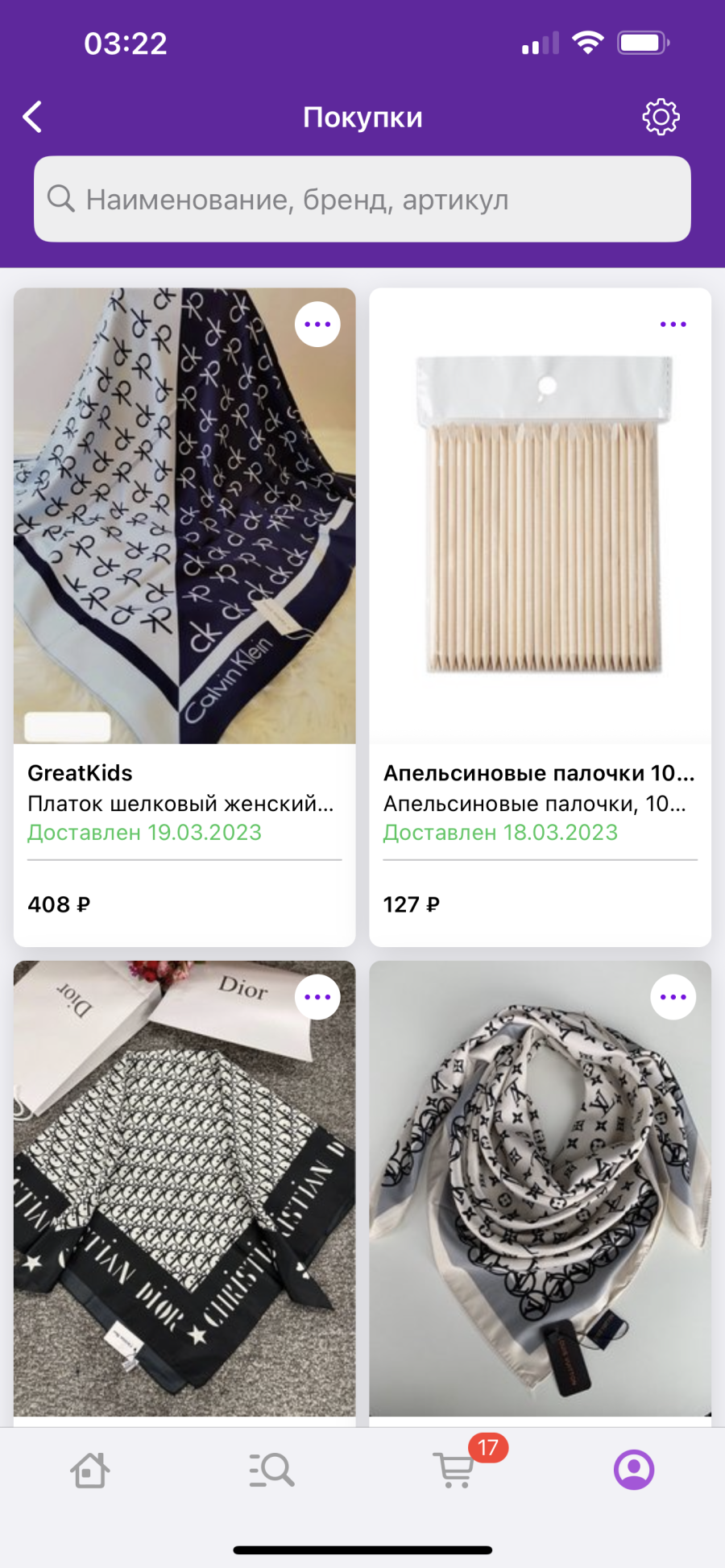Go back from the Покупки screen
Image resolution: width=725 pixels, height=1568 pixels.
(x=32, y=118)
